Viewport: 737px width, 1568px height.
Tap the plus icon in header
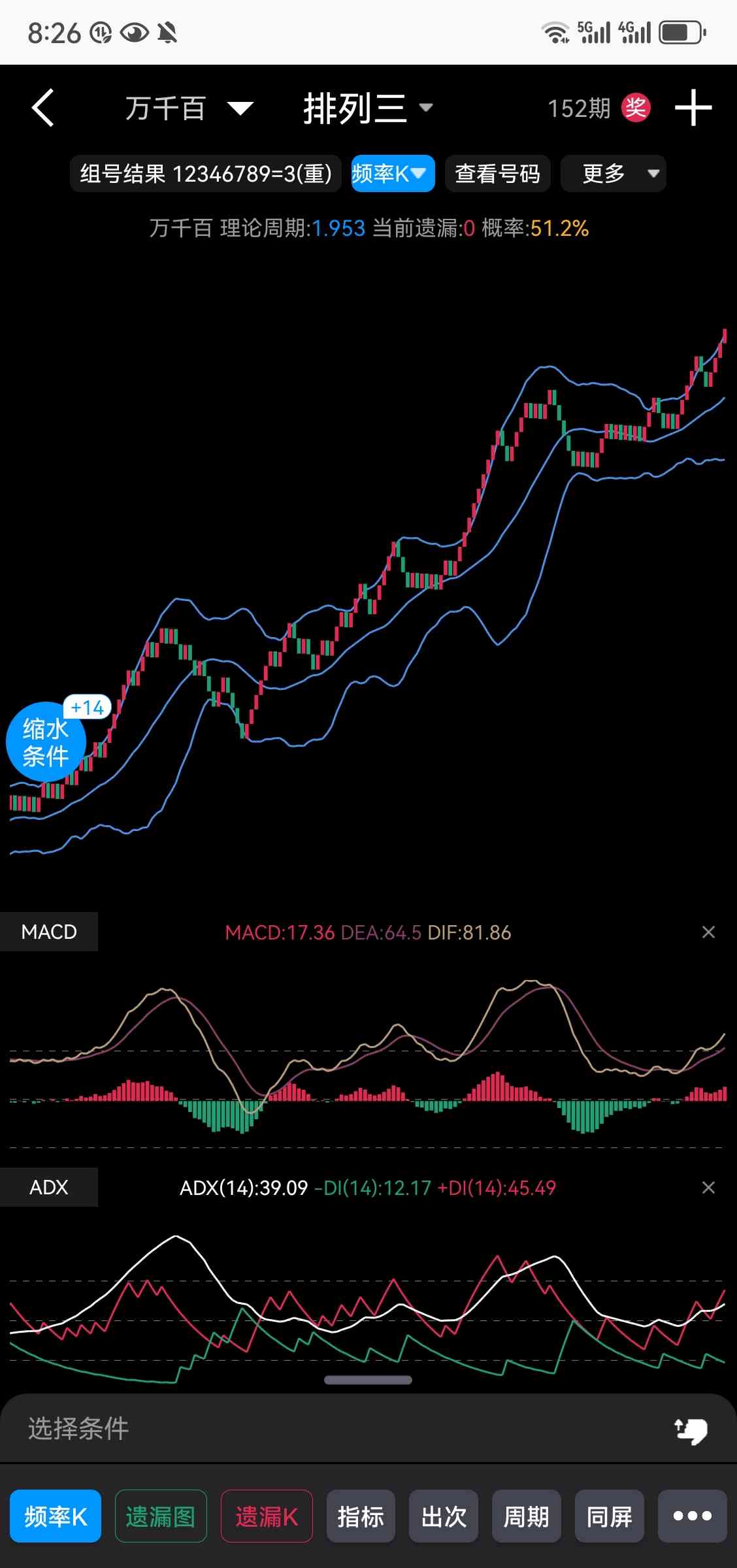[693, 108]
